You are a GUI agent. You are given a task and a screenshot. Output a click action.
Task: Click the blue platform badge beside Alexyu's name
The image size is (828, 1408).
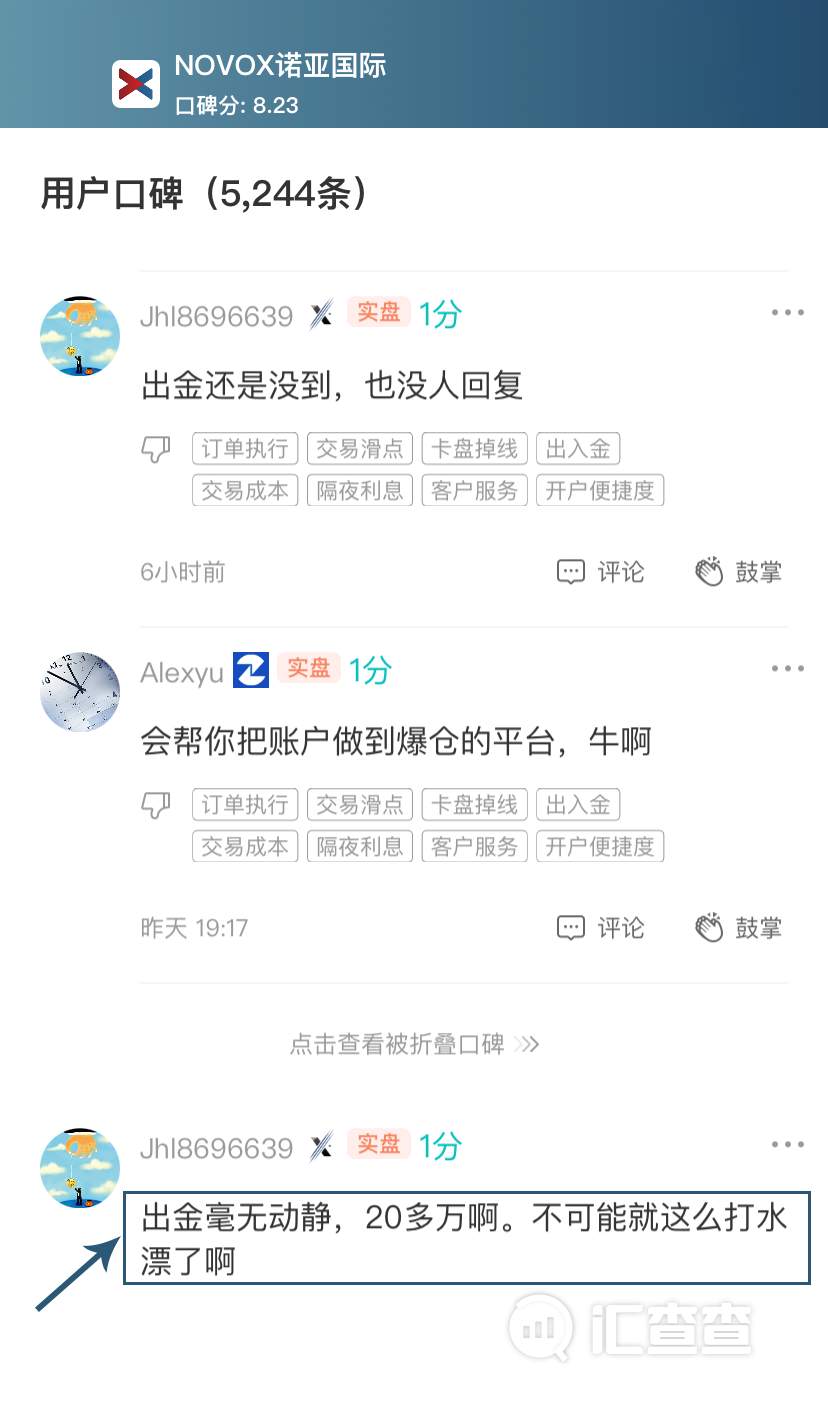tap(251, 671)
